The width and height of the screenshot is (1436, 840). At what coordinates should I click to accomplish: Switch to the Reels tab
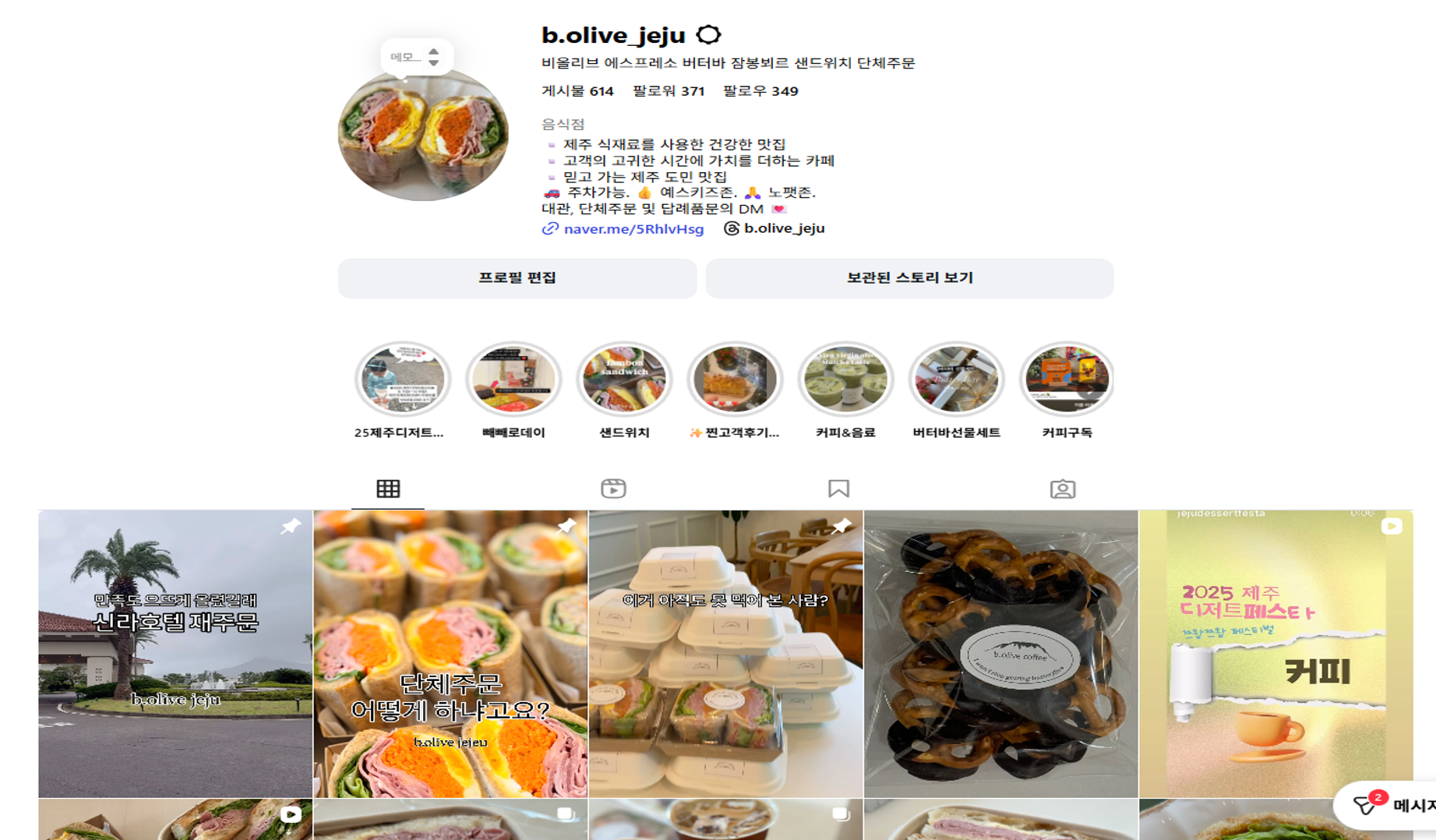click(x=613, y=489)
